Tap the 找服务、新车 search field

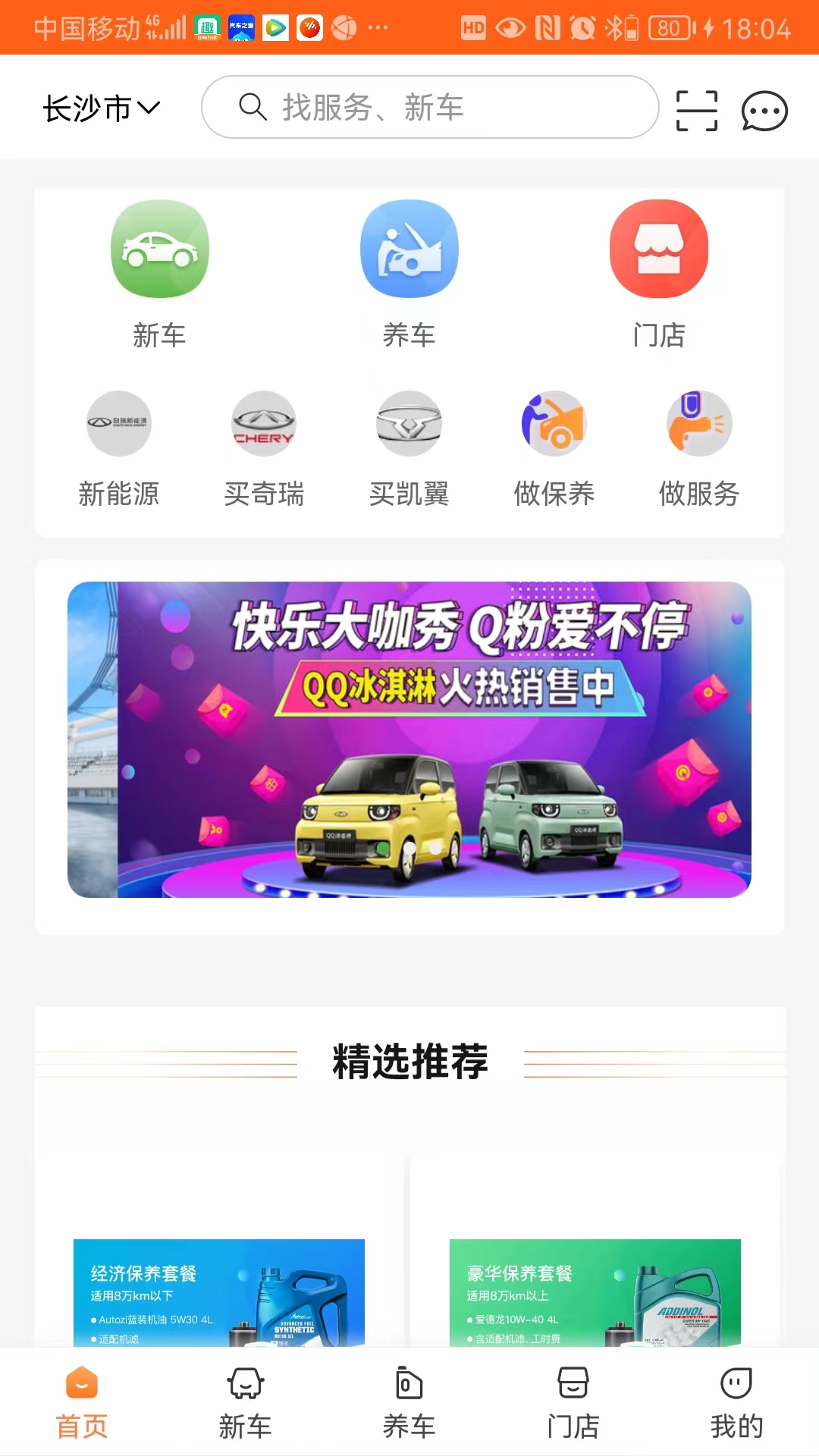(x=429, y=108)
